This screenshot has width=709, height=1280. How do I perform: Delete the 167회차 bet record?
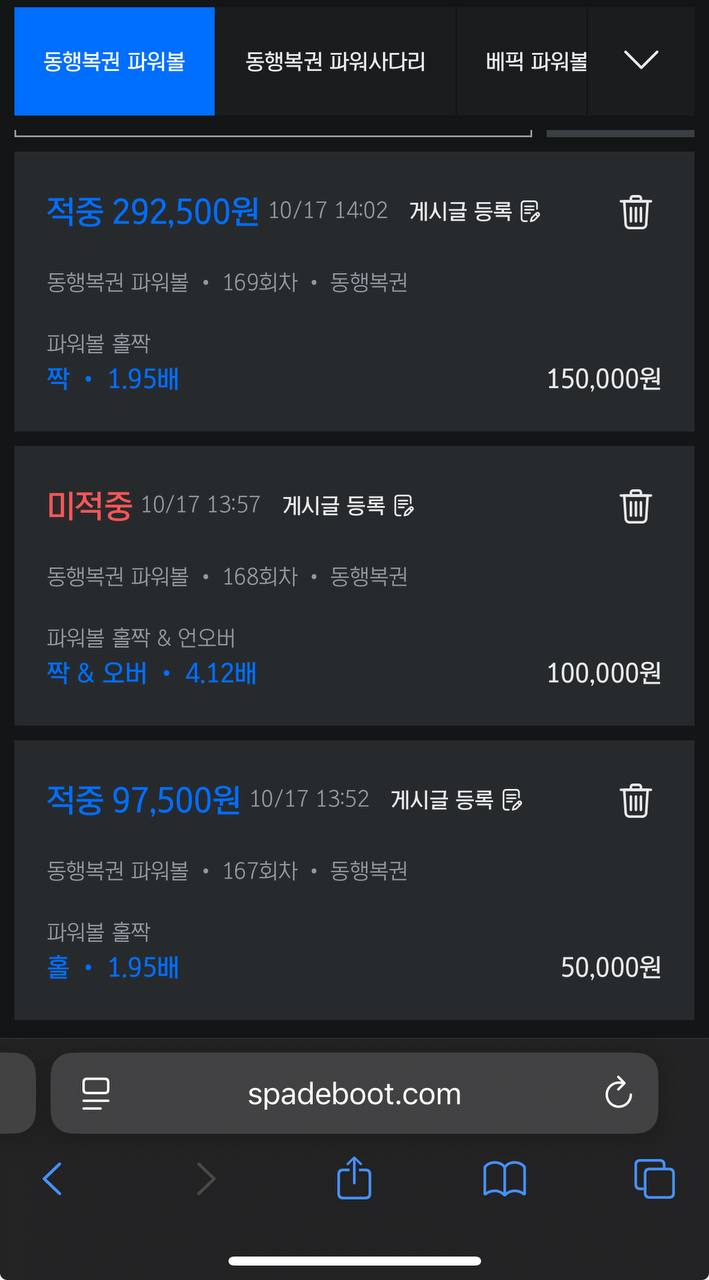pos(636,800)
